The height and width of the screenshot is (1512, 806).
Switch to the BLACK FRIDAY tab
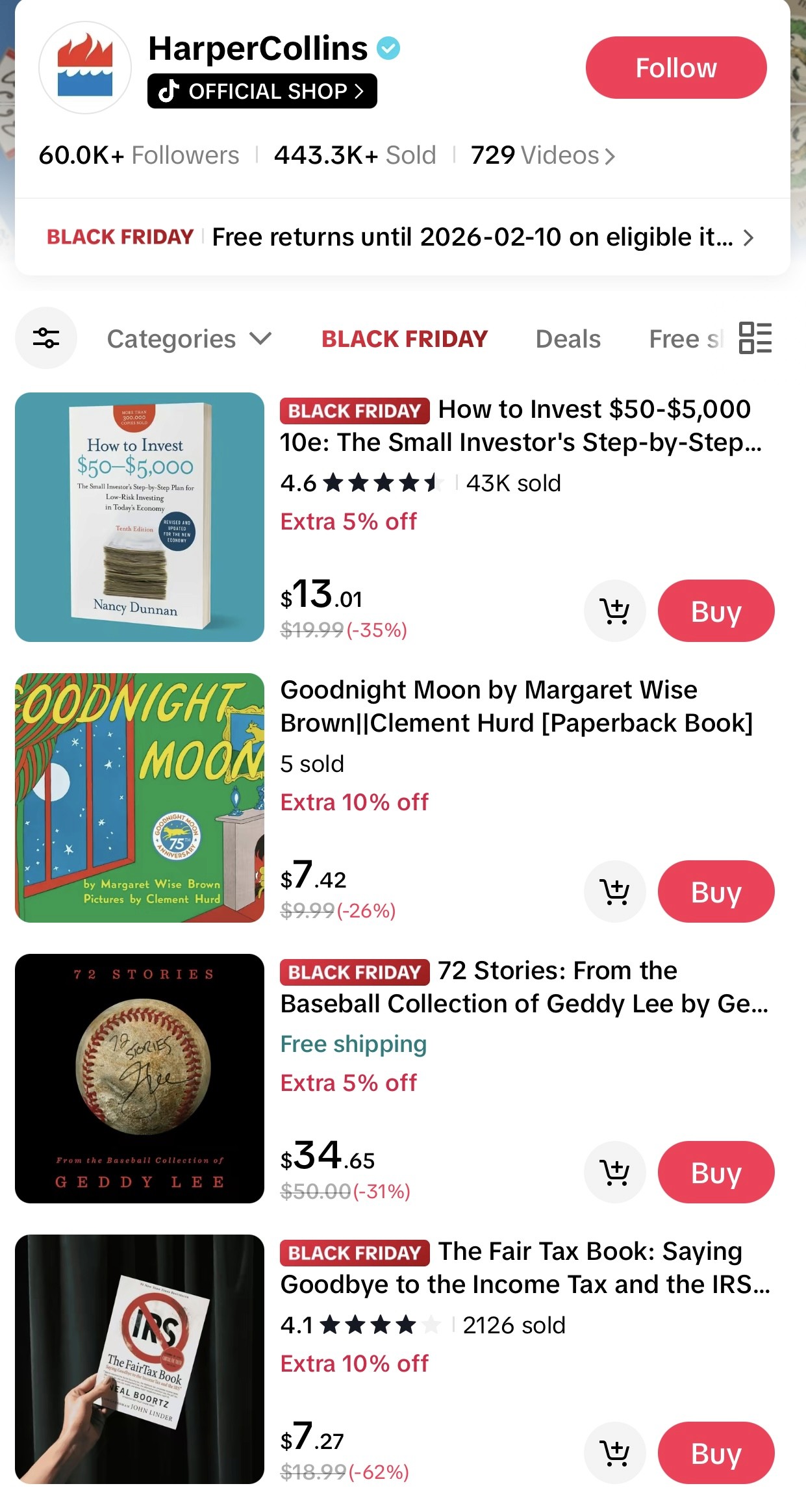click(404, 338)
